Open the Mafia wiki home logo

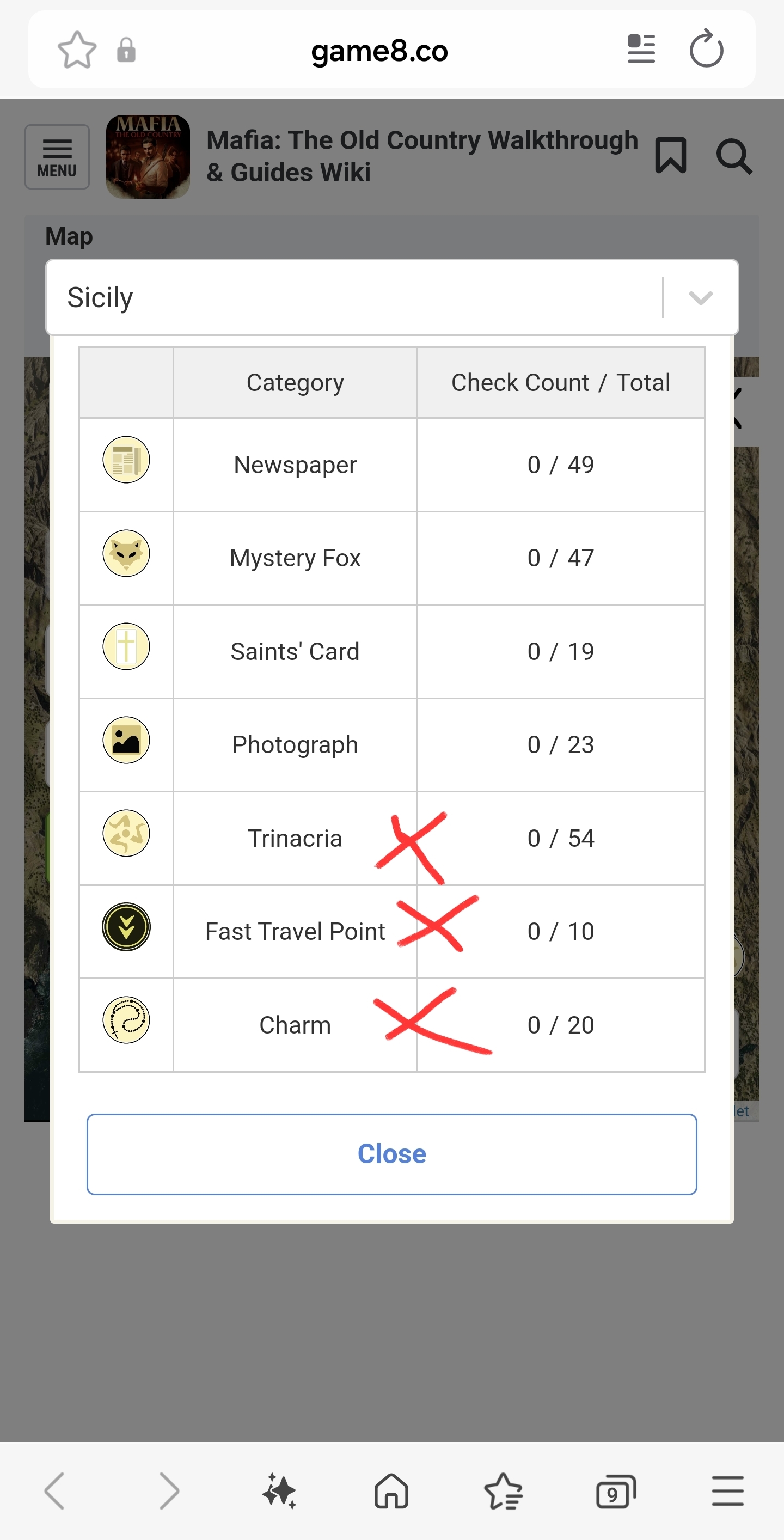(148, 157)
